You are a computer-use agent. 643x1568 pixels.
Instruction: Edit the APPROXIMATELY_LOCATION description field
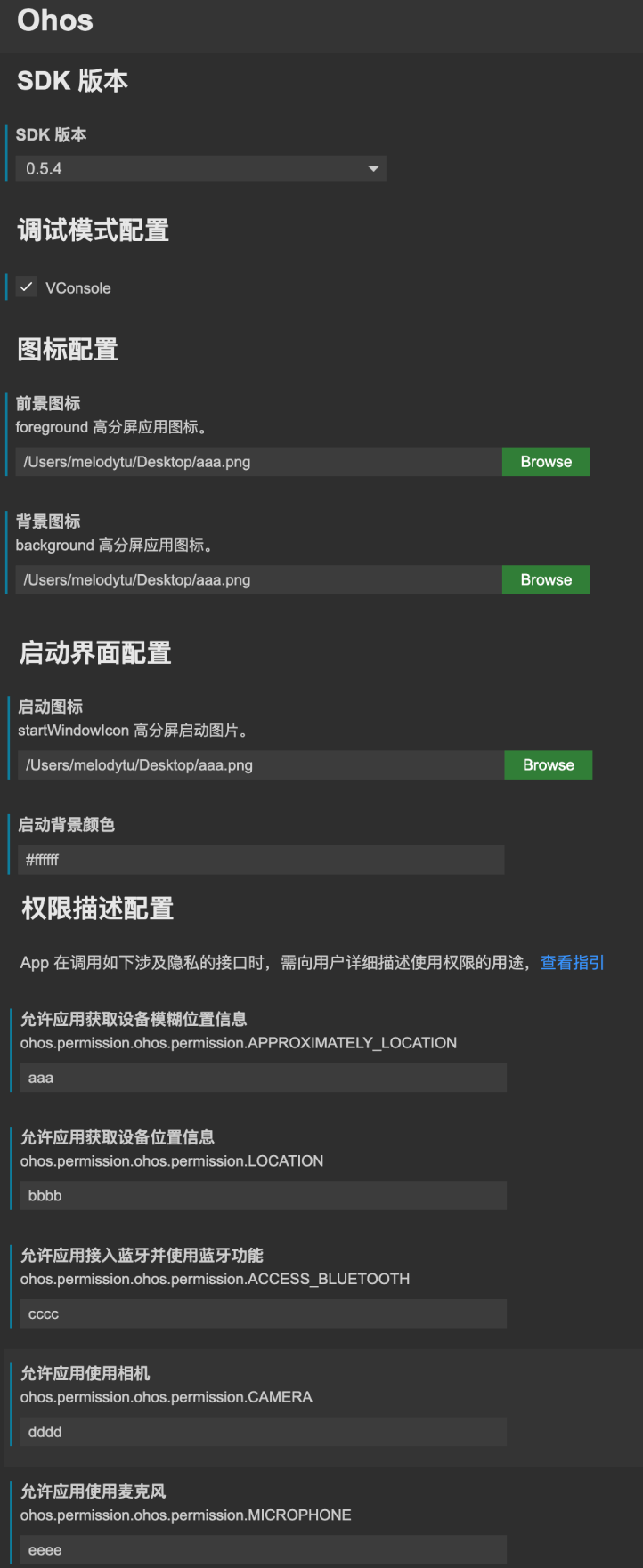pyautogui.click(x=263, y=1078)
